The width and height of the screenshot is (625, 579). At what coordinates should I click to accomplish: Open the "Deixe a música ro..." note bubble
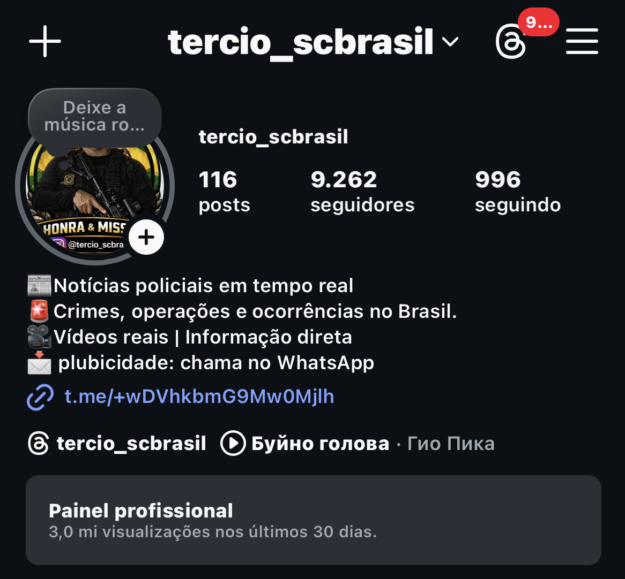[95, 116]
